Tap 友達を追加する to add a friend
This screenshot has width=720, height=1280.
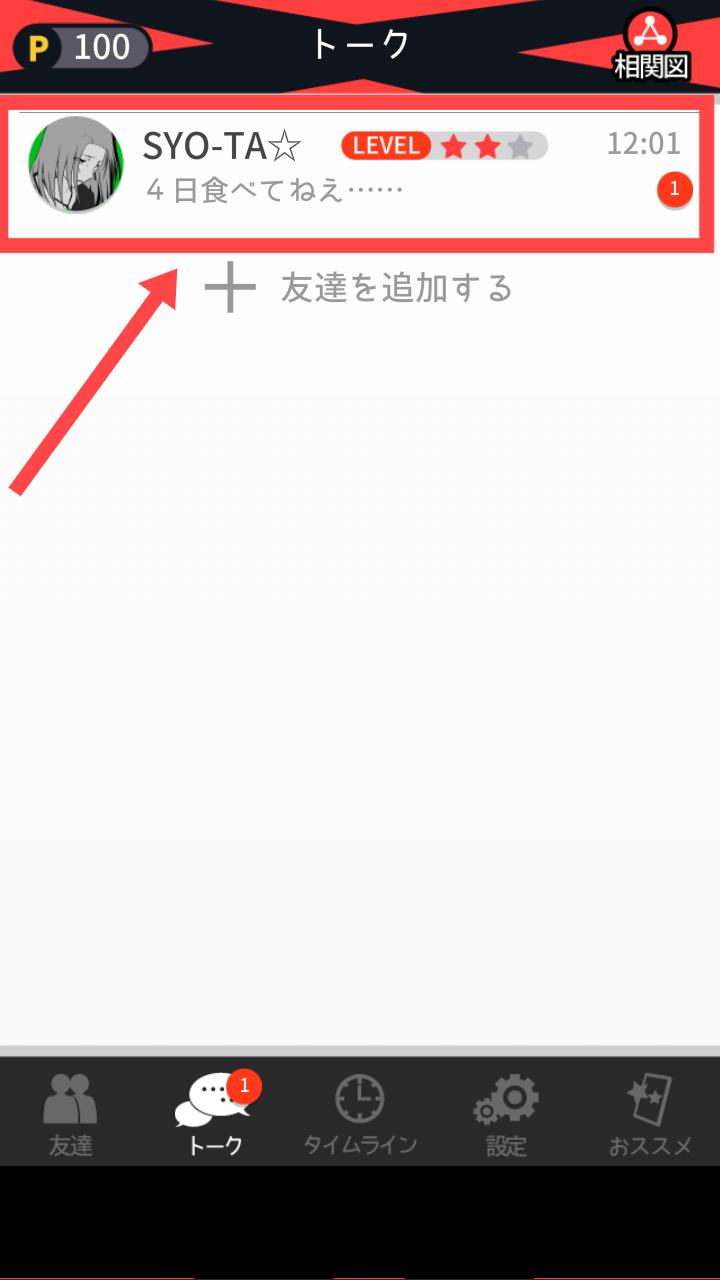coord(358,289)
